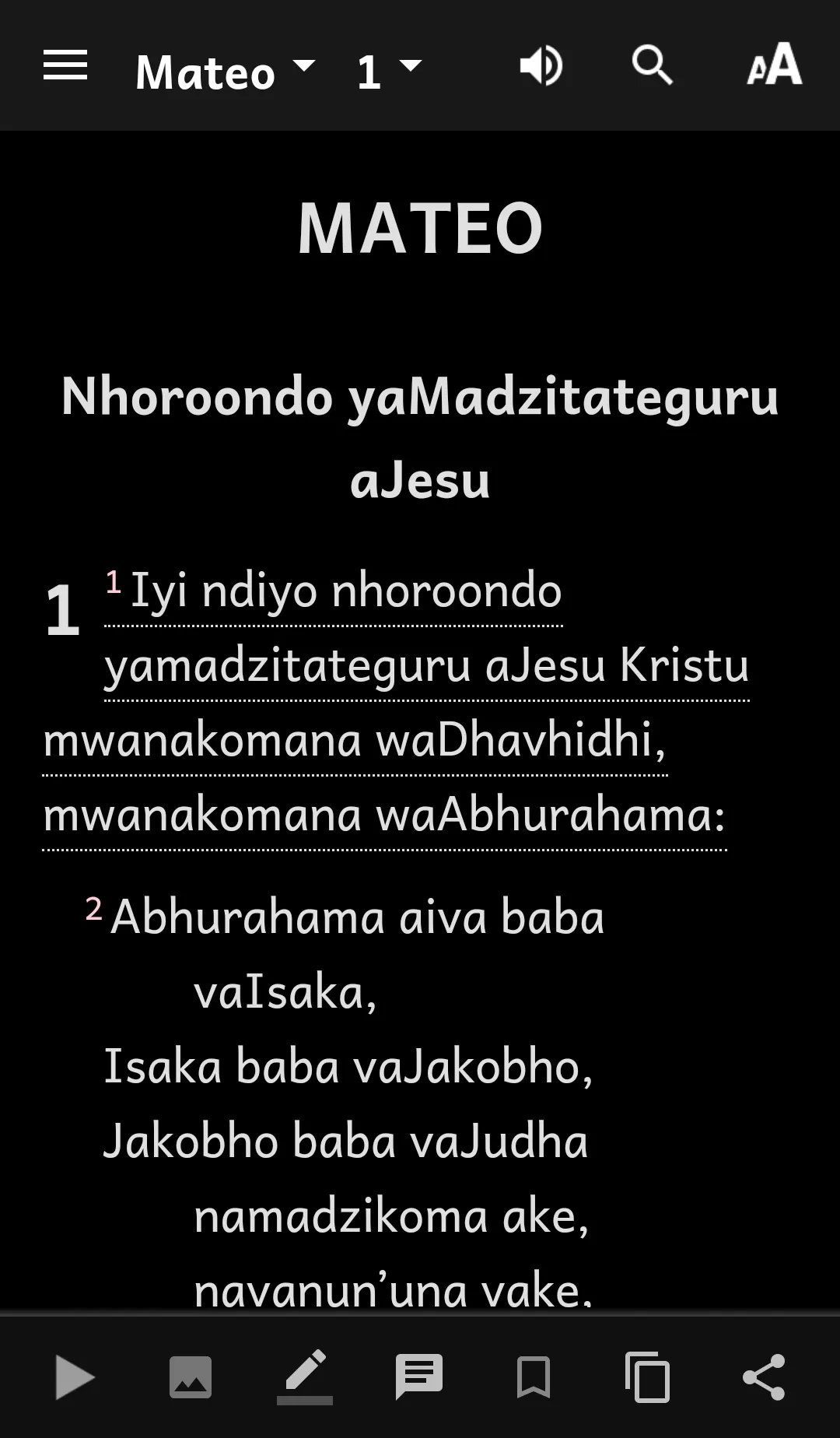Open the hamburger navigation menu

click(x=65, y=65)
